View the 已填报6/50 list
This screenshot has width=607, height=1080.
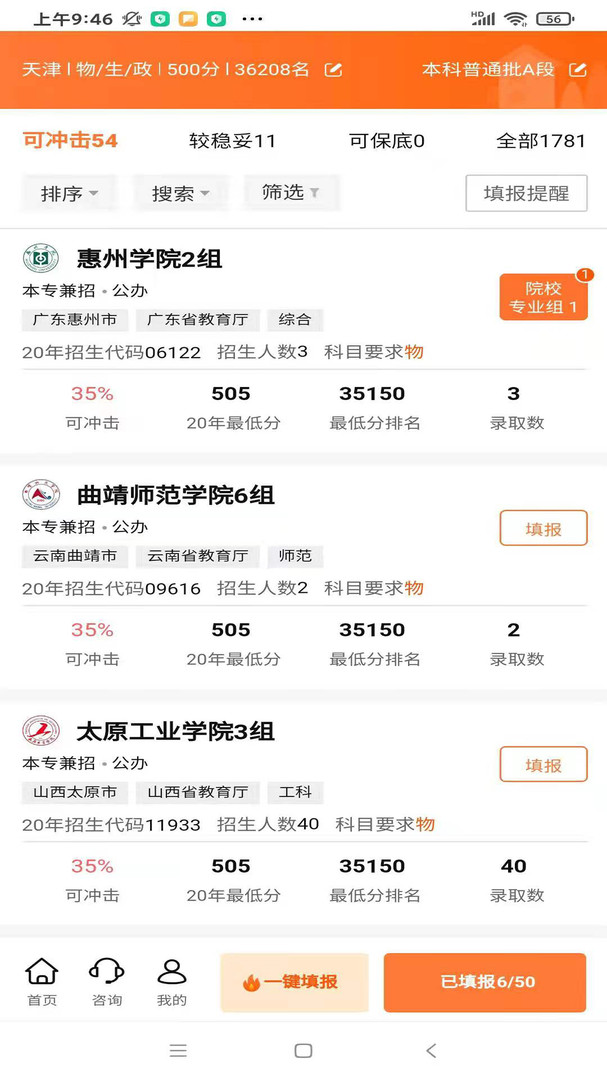click(485, 982)
